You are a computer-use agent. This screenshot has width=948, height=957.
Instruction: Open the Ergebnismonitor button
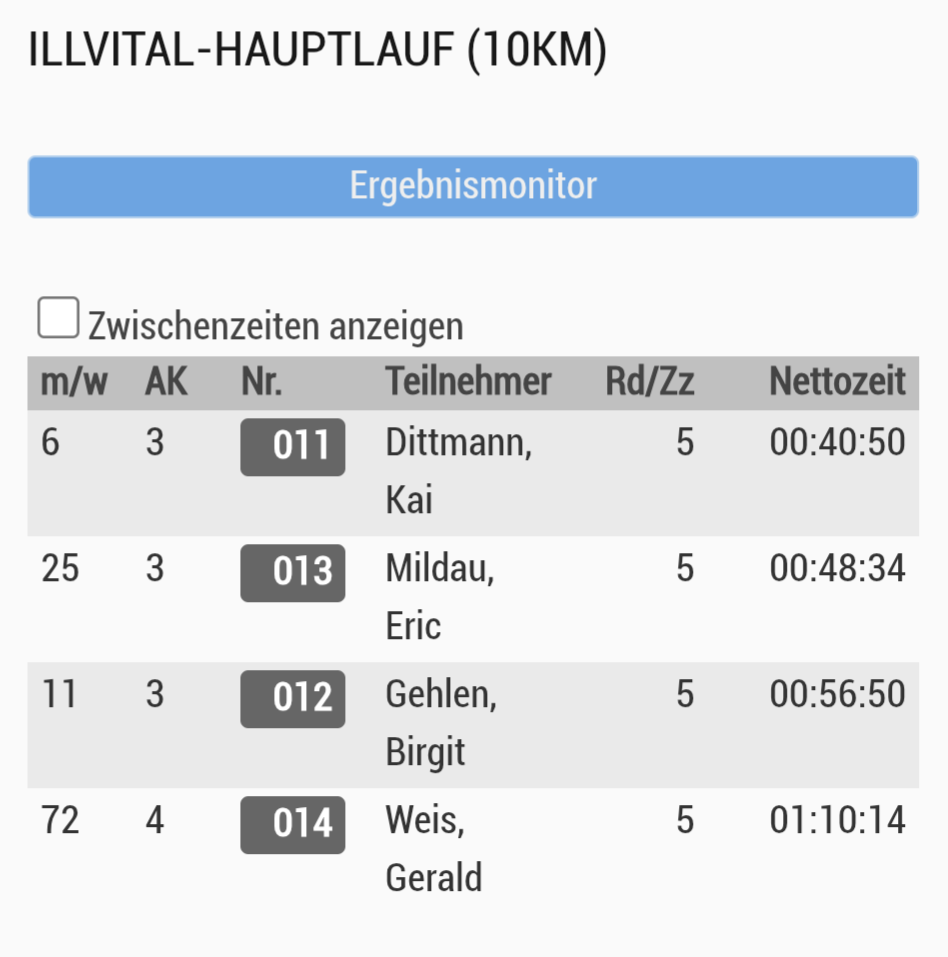point(473,186)
